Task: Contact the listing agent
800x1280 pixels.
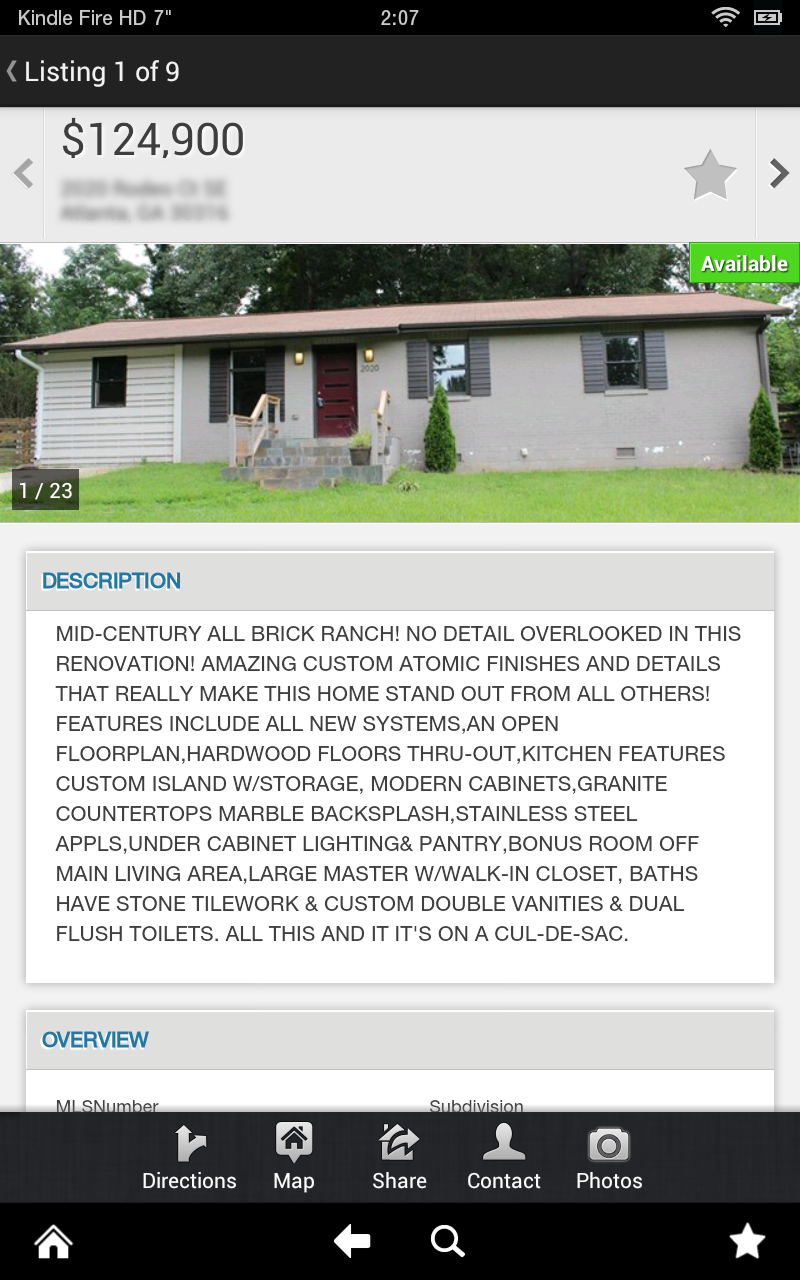Action: click(x=504, y=1158)
